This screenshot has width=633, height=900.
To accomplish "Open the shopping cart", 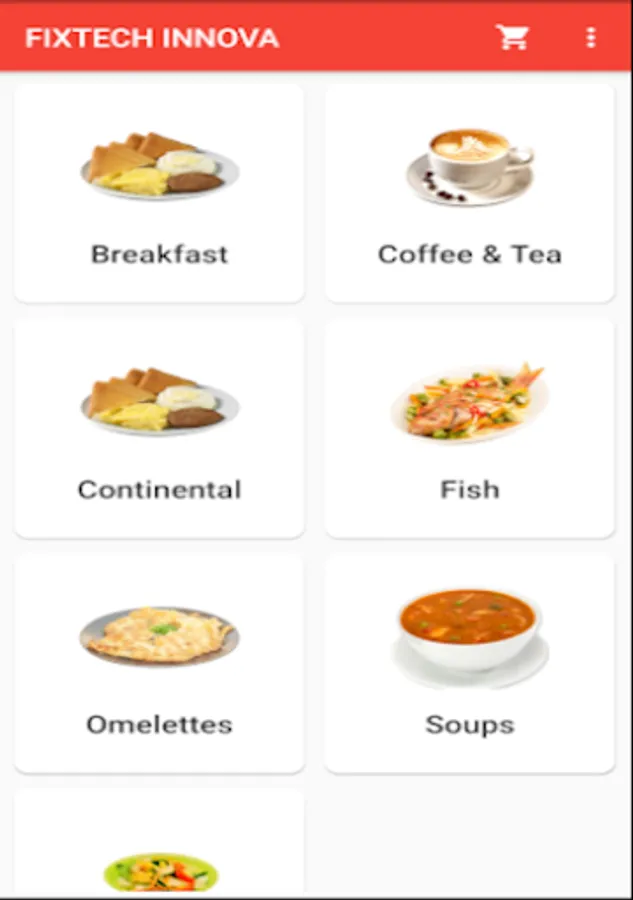I will click(x=512, y=38).
